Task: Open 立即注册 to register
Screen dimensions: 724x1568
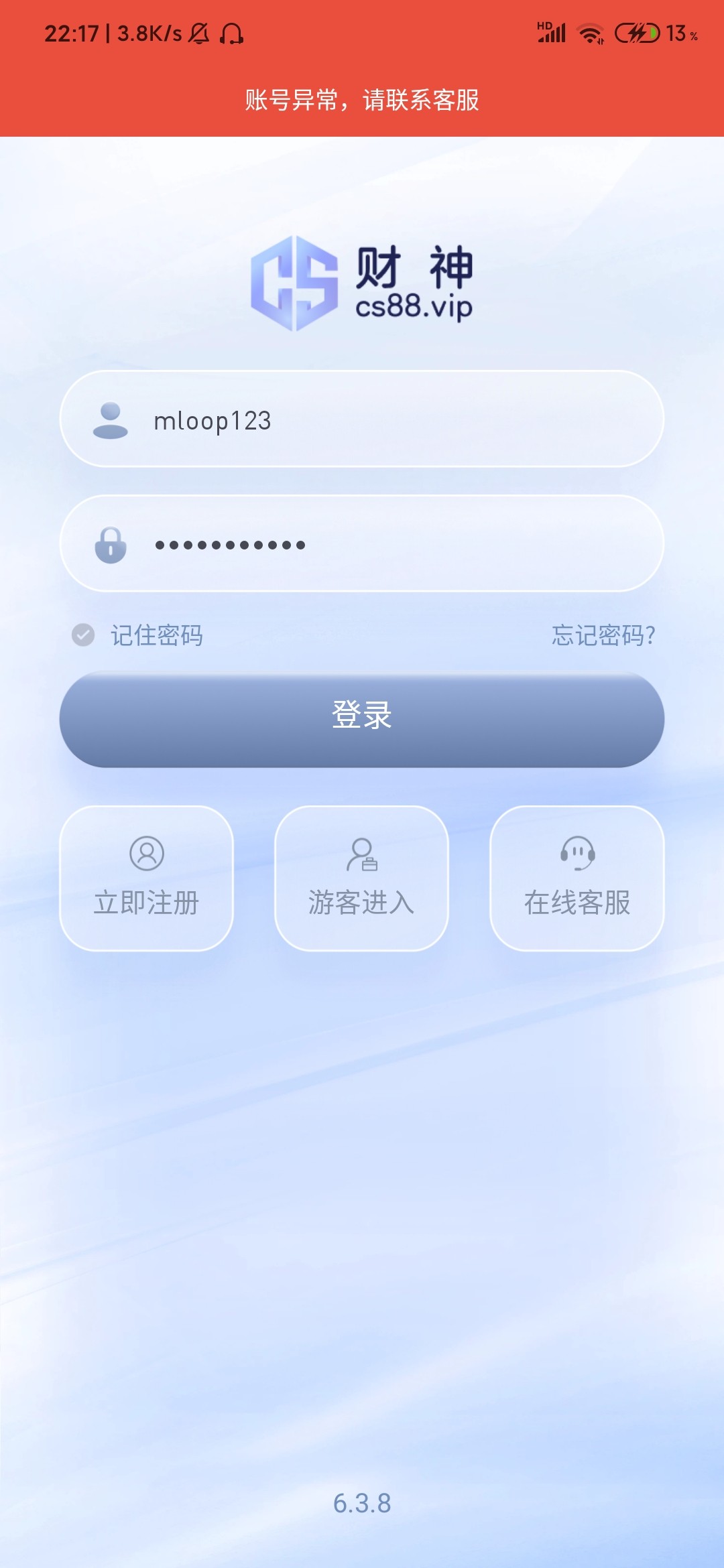Action: [147, 878]
